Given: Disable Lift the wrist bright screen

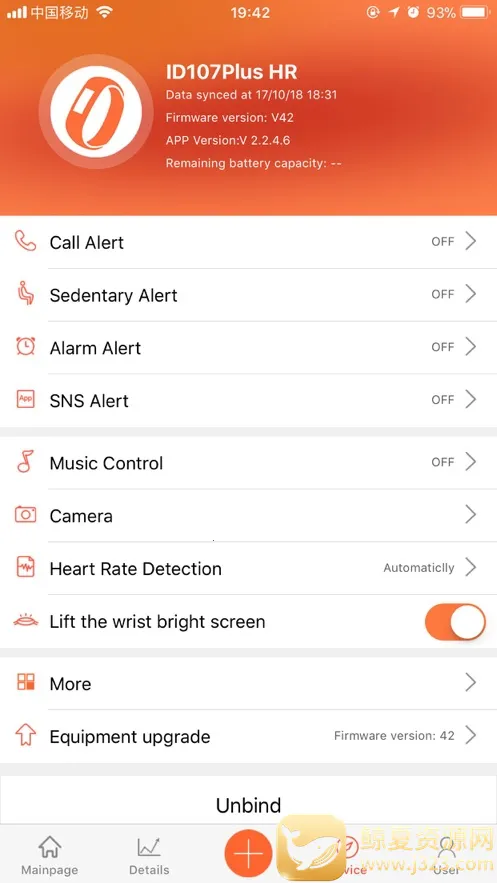Looking at the screenshot, I should pyautogui.click(x=455, y=622).
